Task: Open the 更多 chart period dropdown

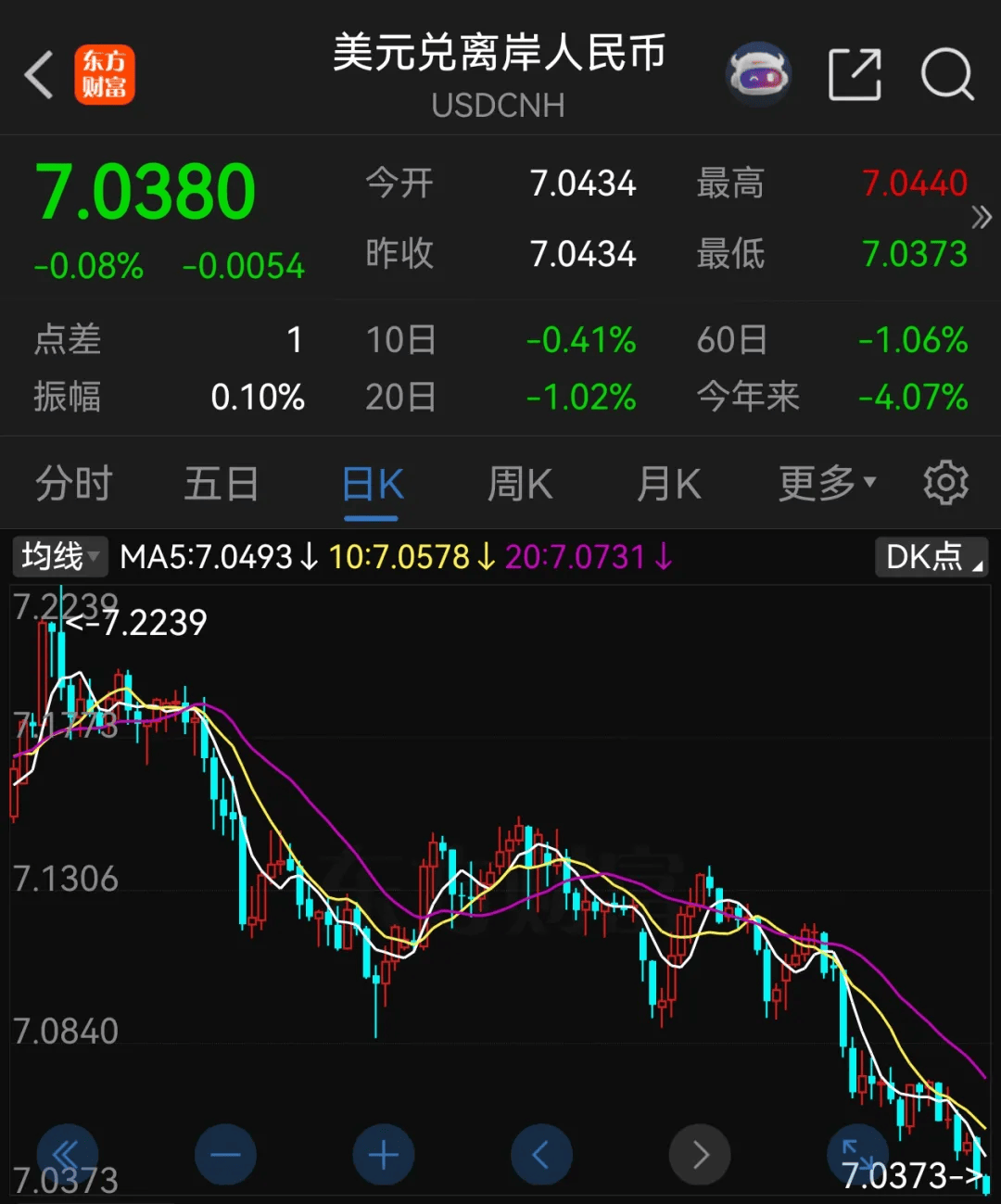Action: click(826, 484)
